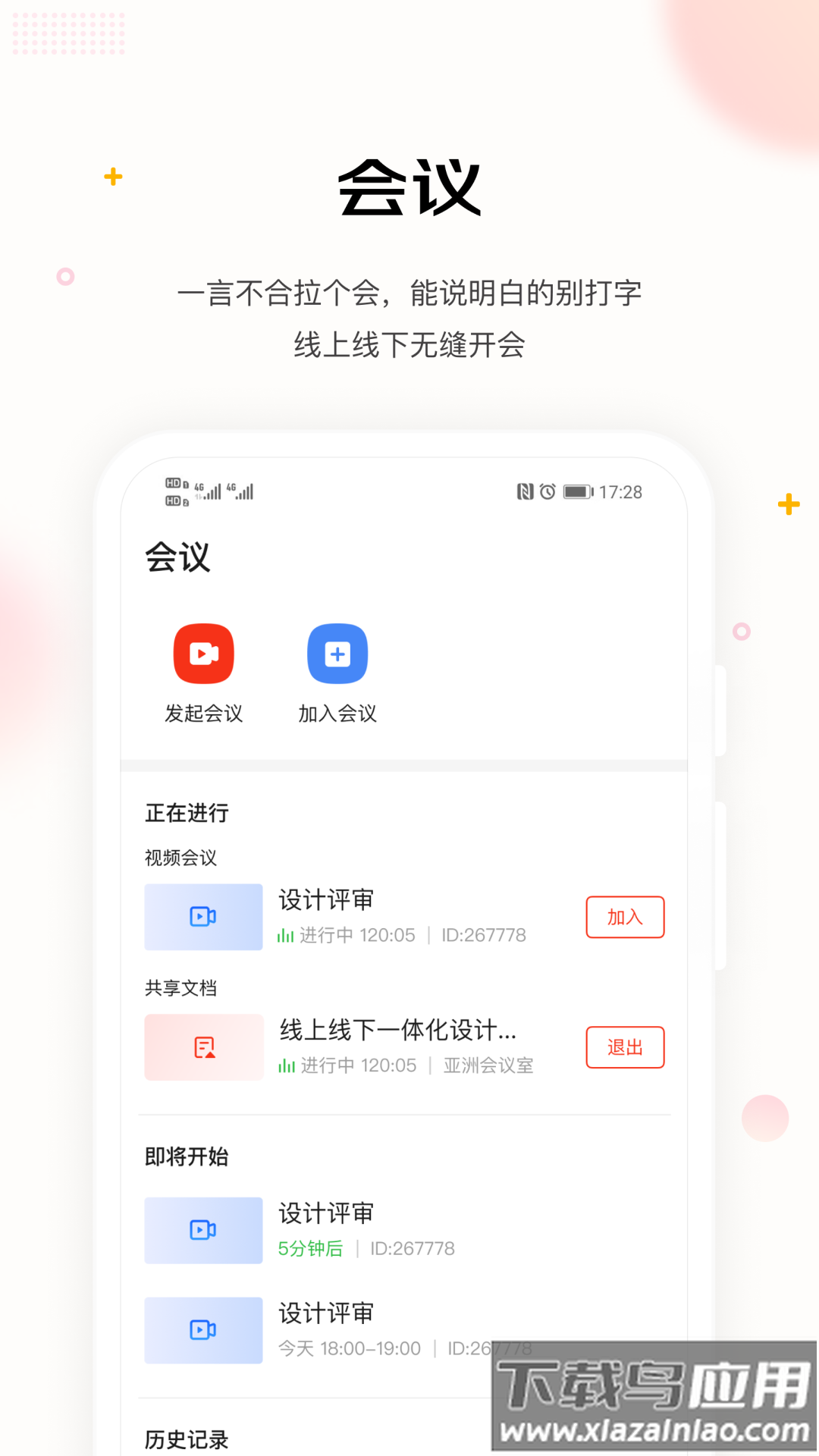
Task: Tap the camera icon for the 18:00-19:00 meeting
Action: 203,1330
